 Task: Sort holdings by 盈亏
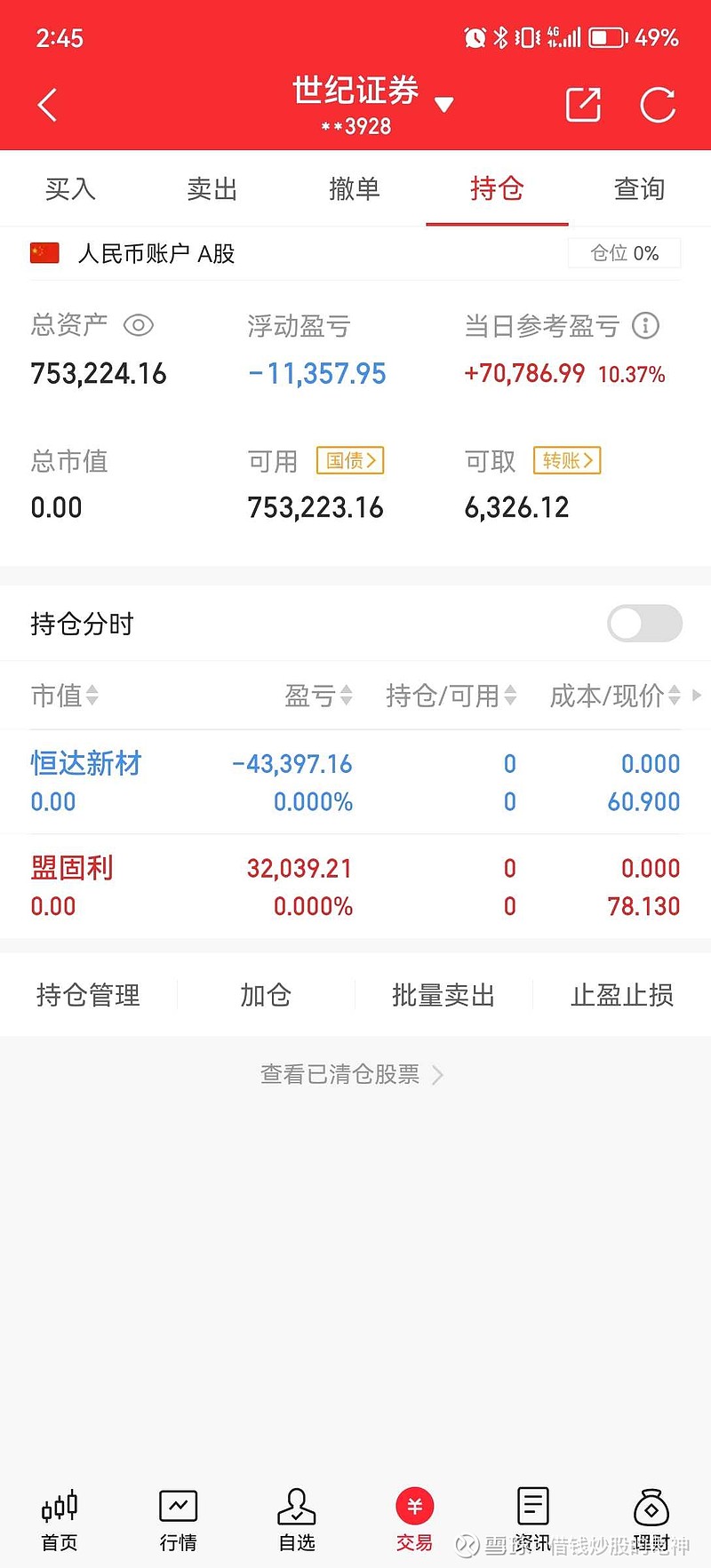[318, 696]
